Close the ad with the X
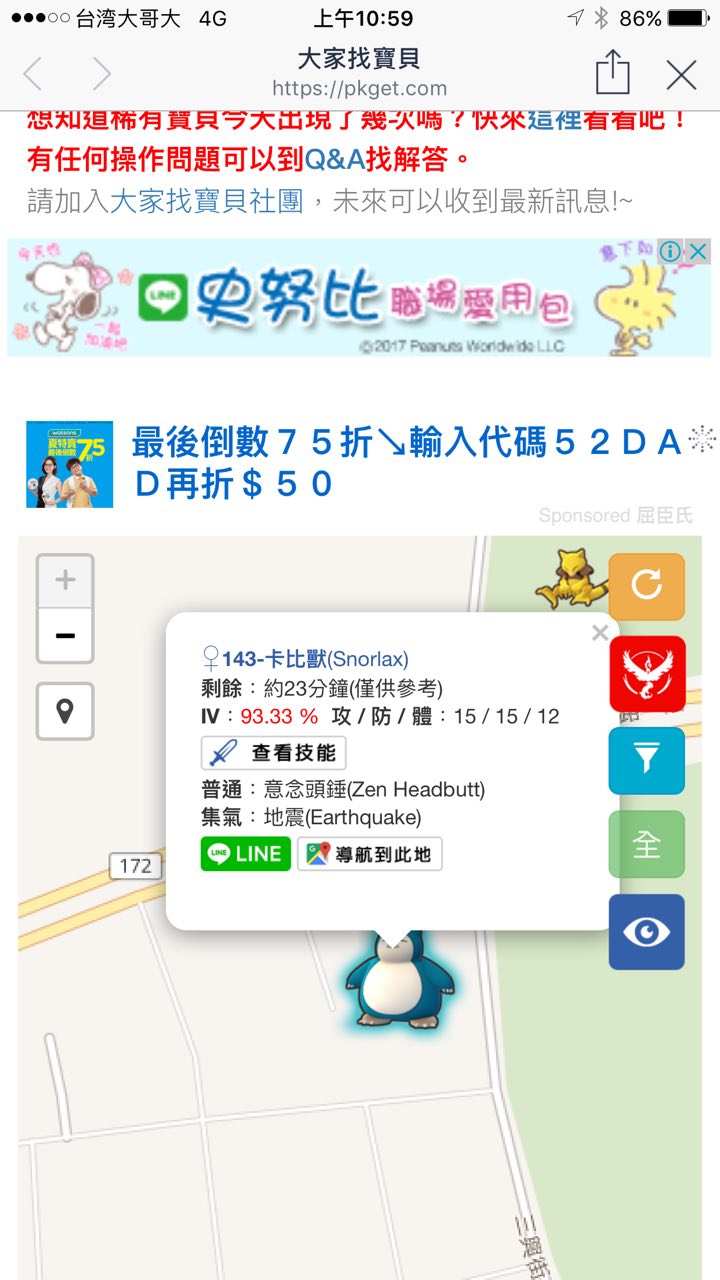The height and width of the screenshot is (1280, 720). pos(698,251)
